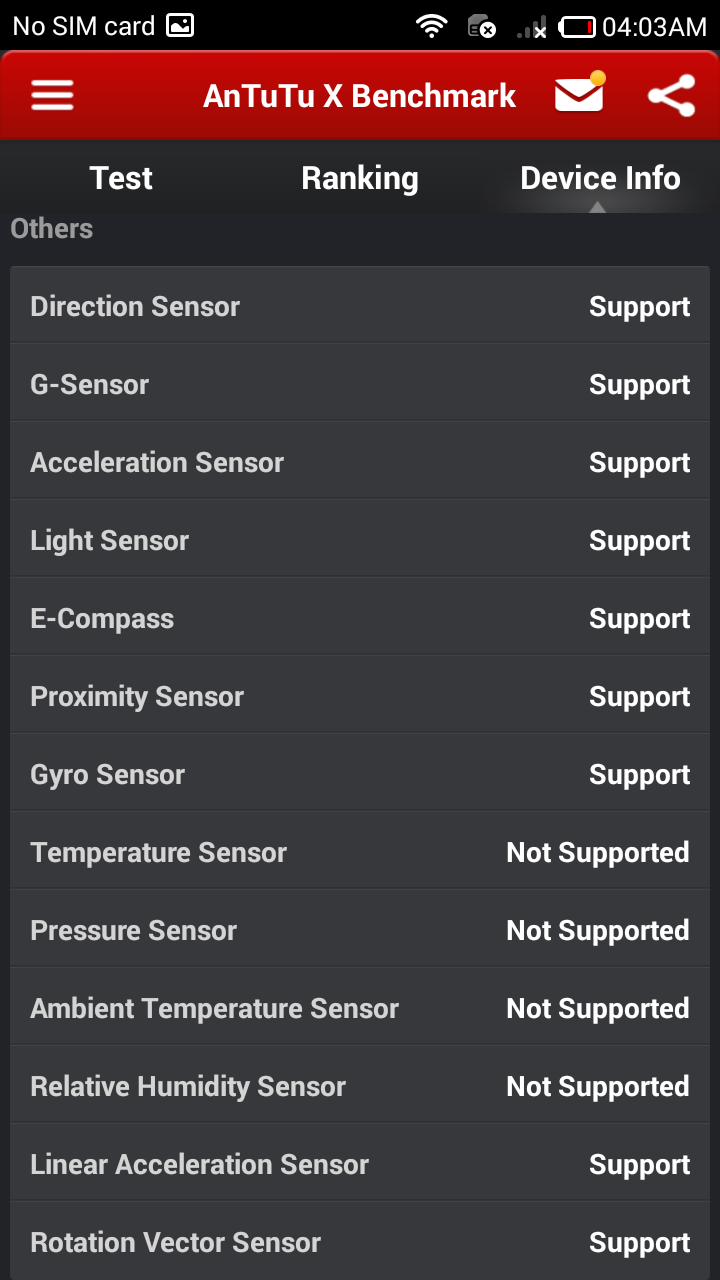This screenshot has height=1280, width=720.
Task: Switch to the Test tab
Action: click(121, 178)
